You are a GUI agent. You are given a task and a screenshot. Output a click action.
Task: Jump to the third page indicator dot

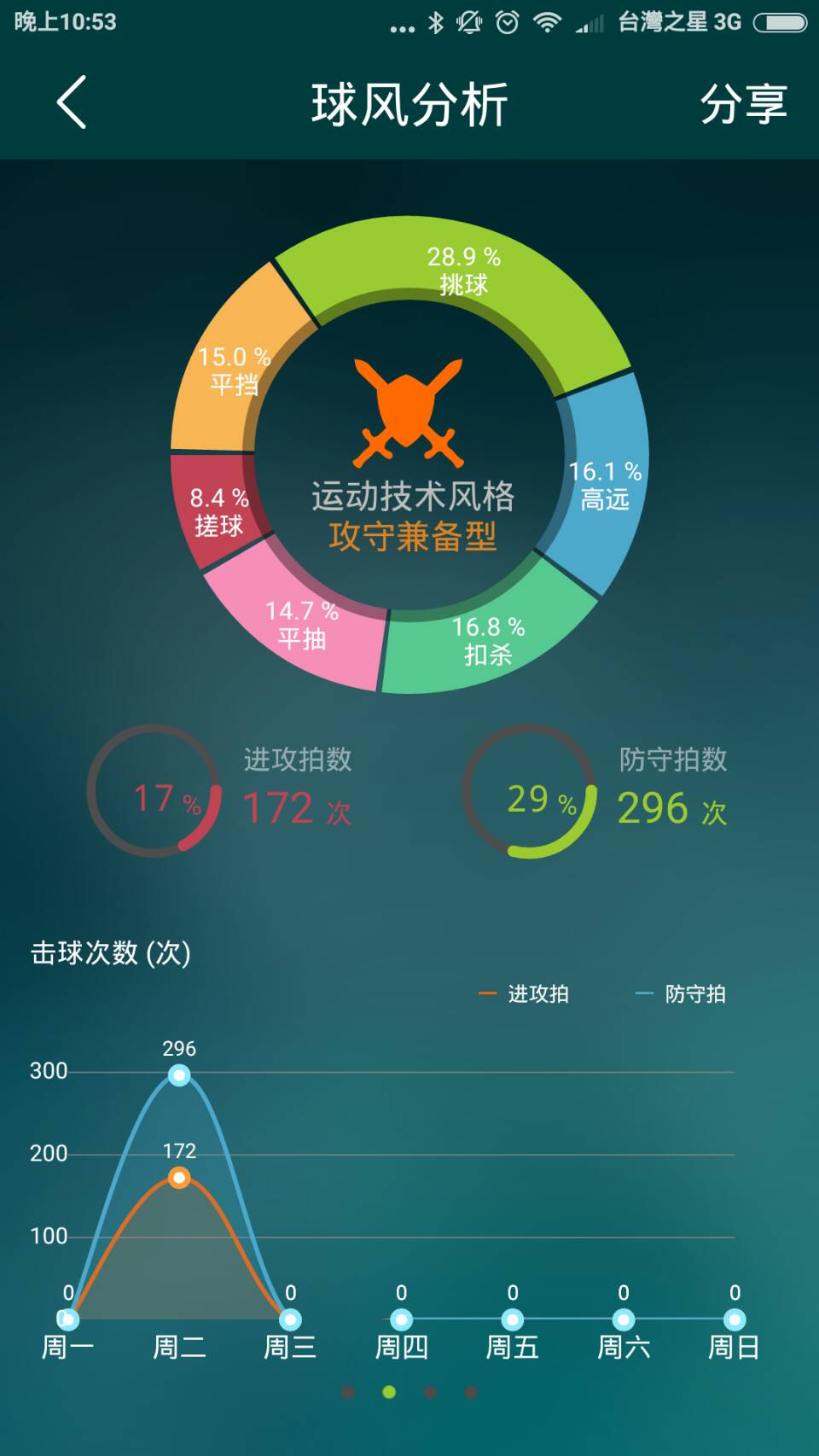pos(430,1392)
